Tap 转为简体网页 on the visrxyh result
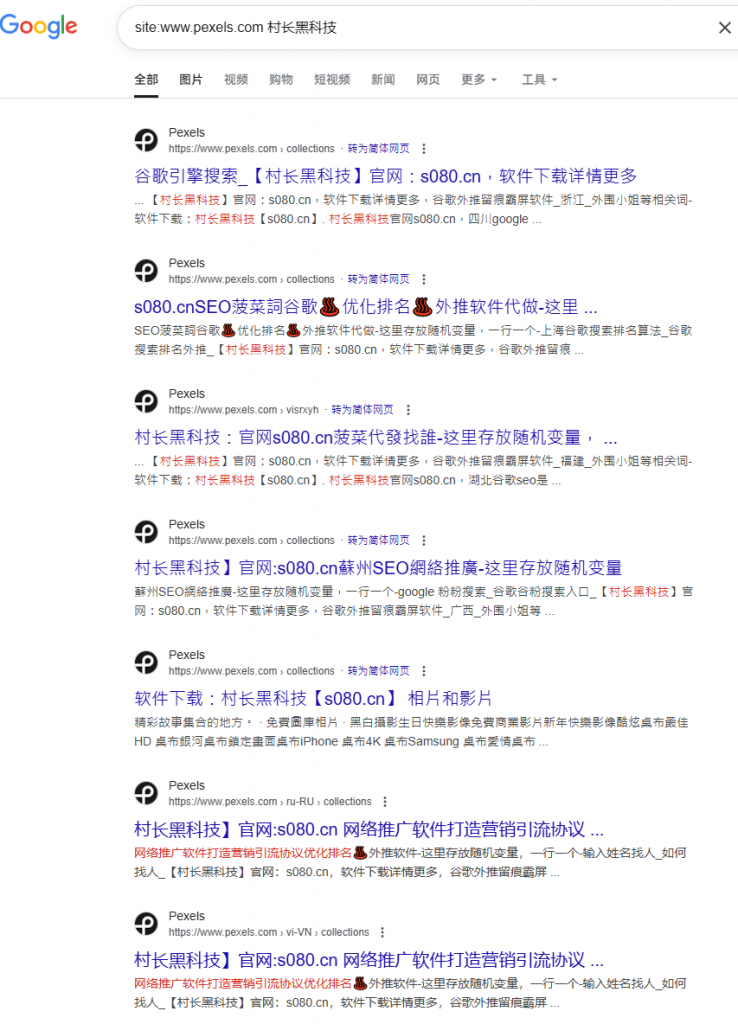The height and width of the screenshot is (1024, 738). tap(362, 410)
